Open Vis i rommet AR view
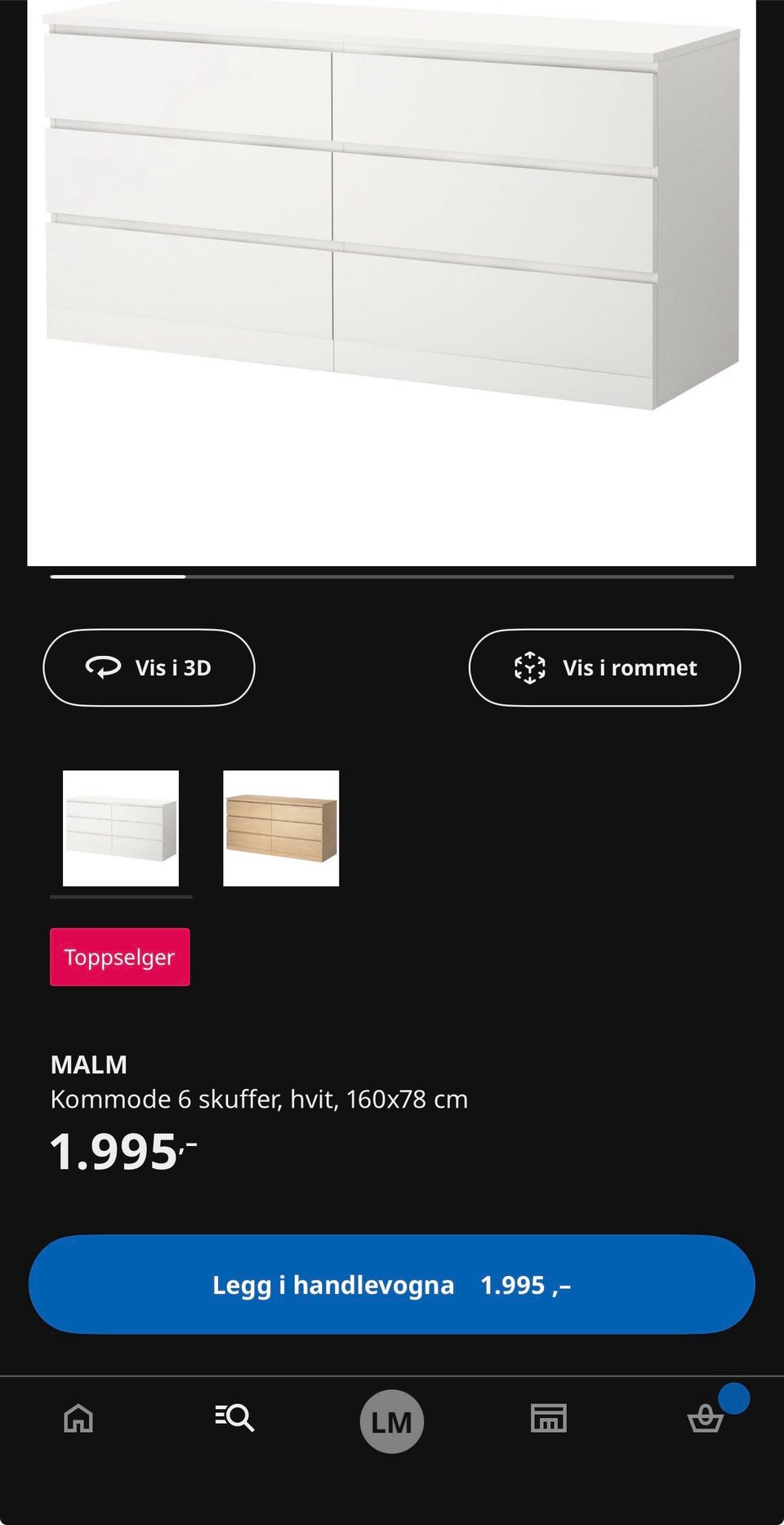 604,667
